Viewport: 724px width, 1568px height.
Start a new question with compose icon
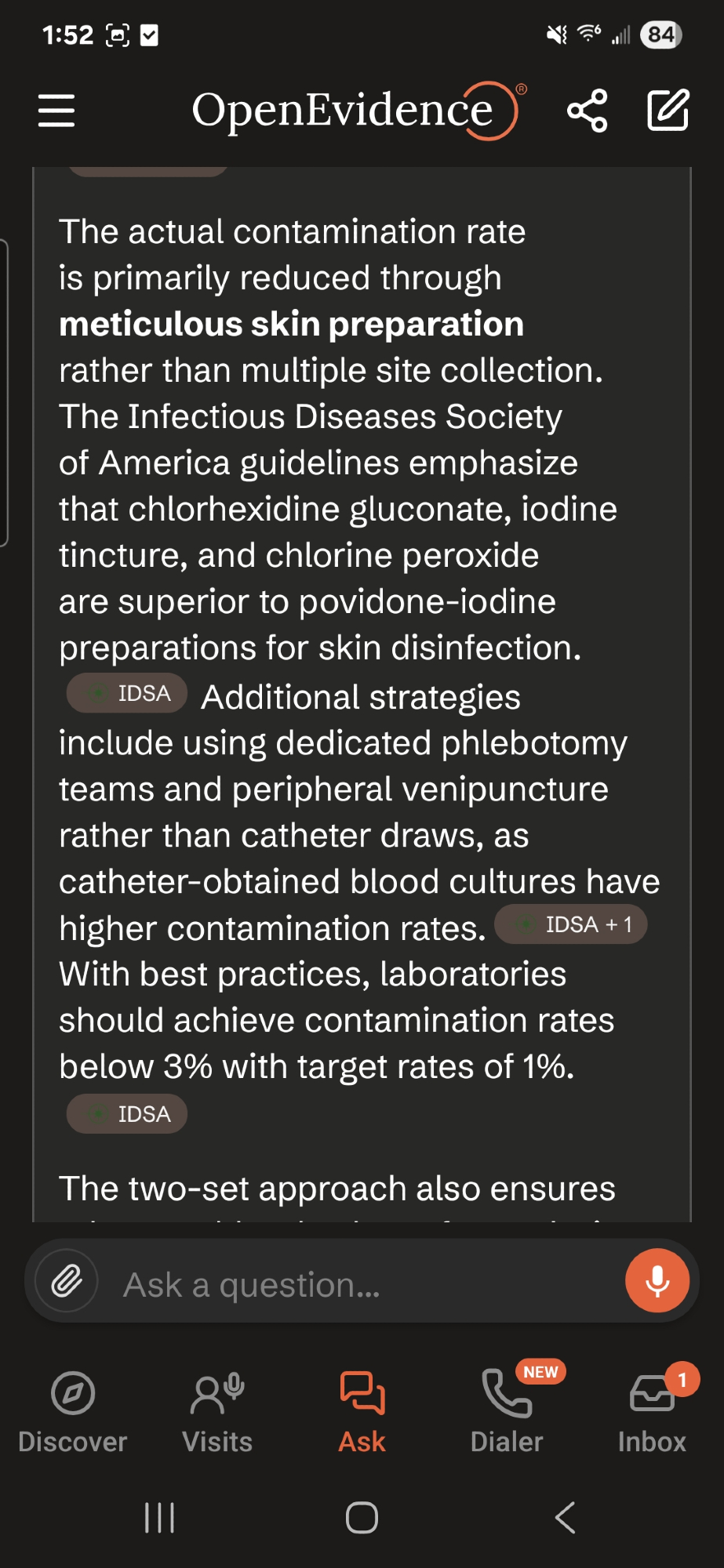pyautogui.click(x=668, y=111)
